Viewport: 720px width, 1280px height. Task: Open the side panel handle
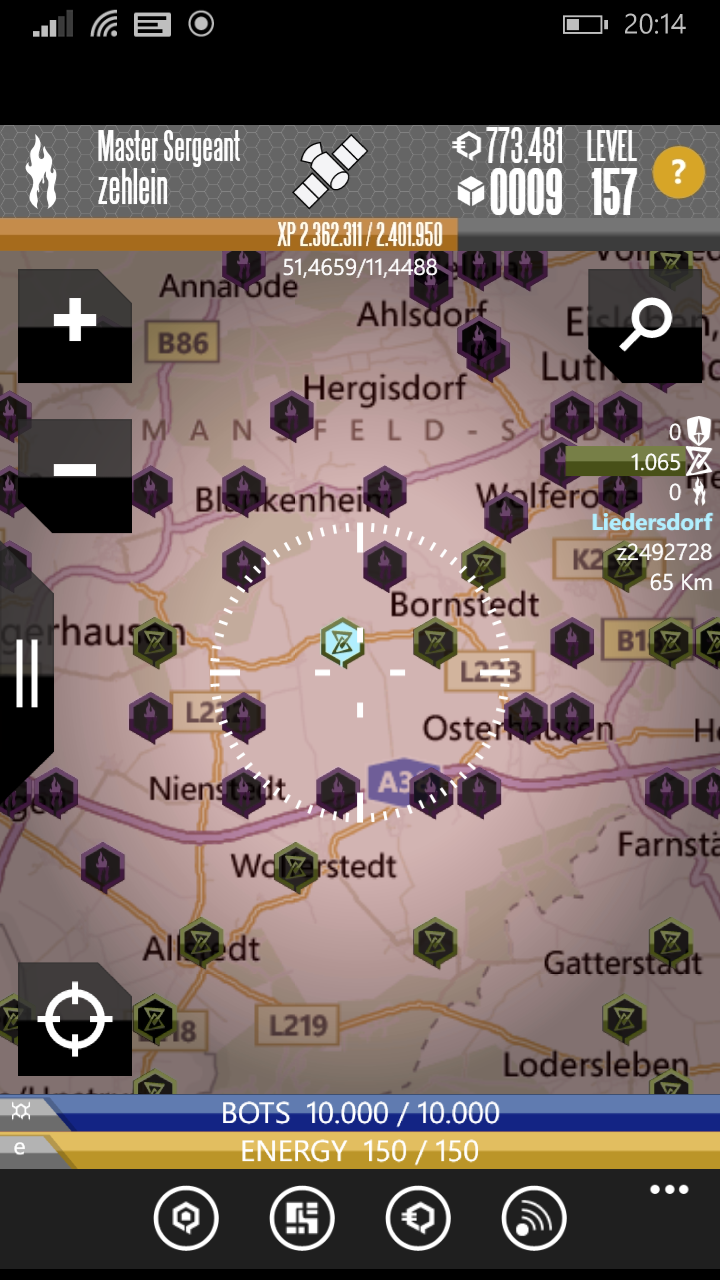pyautogui.click(x=26, y=672)
